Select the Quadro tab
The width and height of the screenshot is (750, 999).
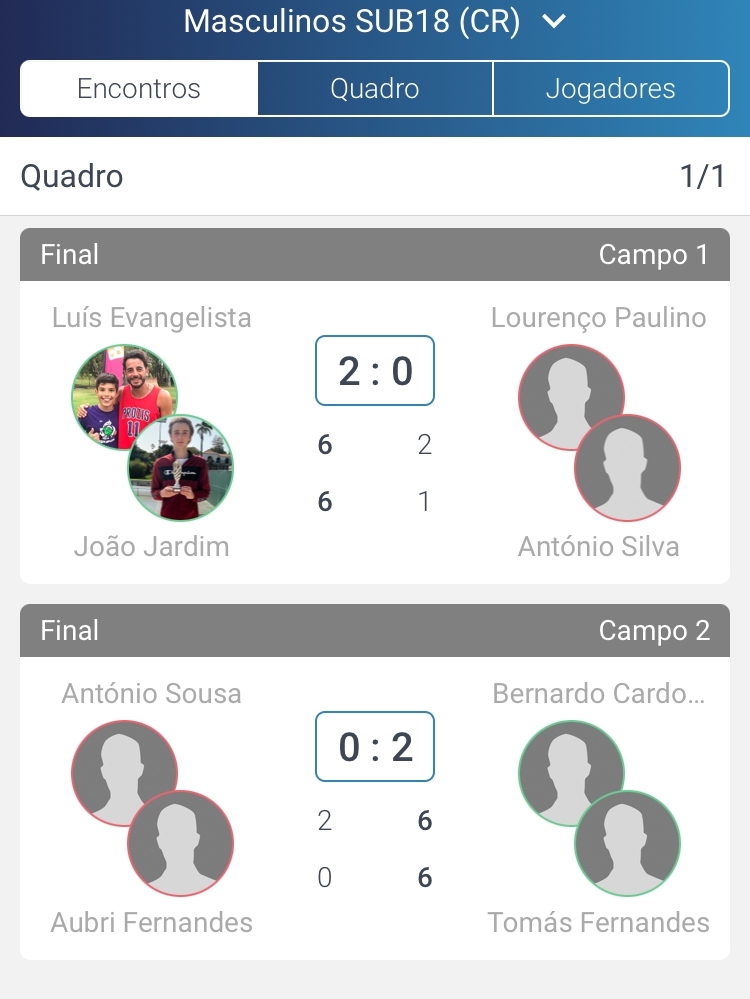[x=375, y=89]
